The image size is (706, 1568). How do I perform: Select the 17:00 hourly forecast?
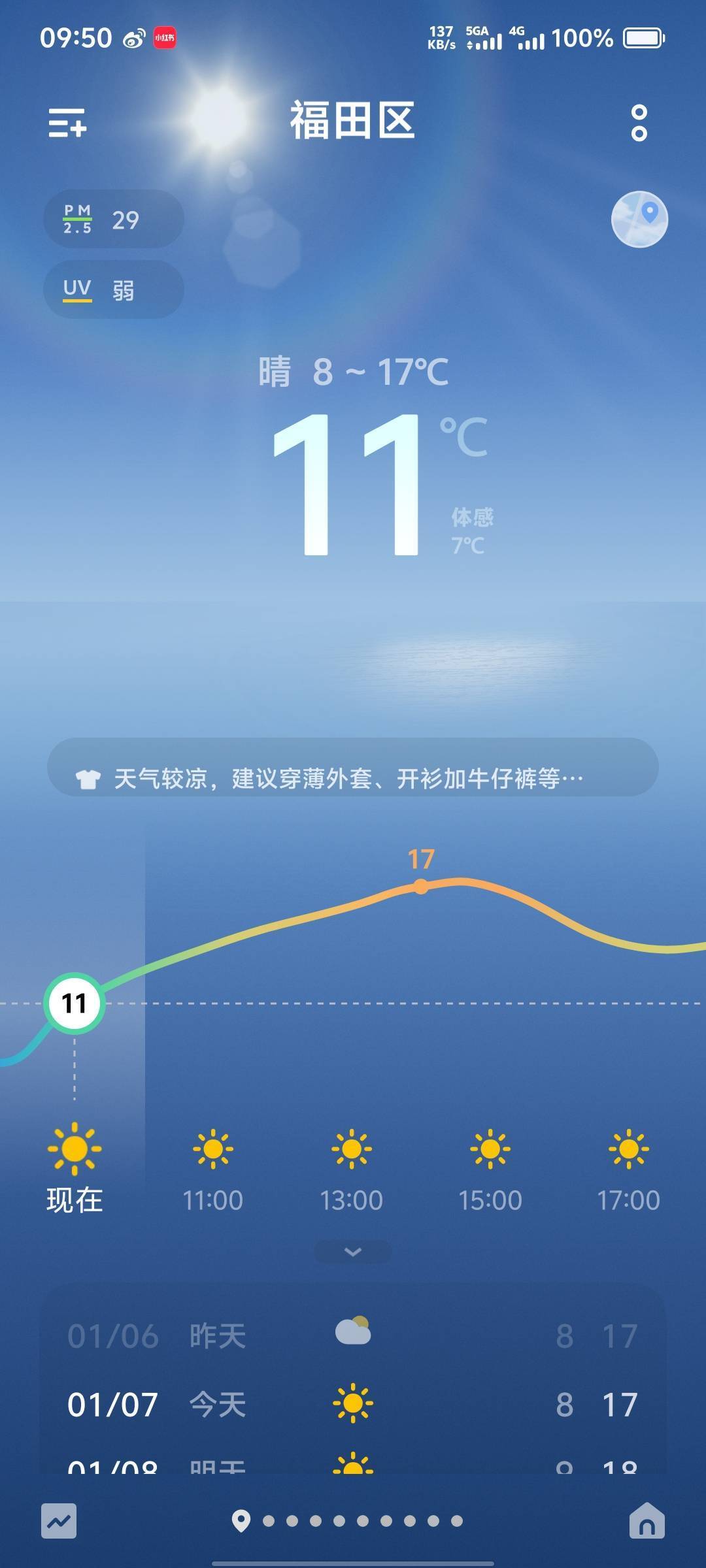[x=628, y=1171]
